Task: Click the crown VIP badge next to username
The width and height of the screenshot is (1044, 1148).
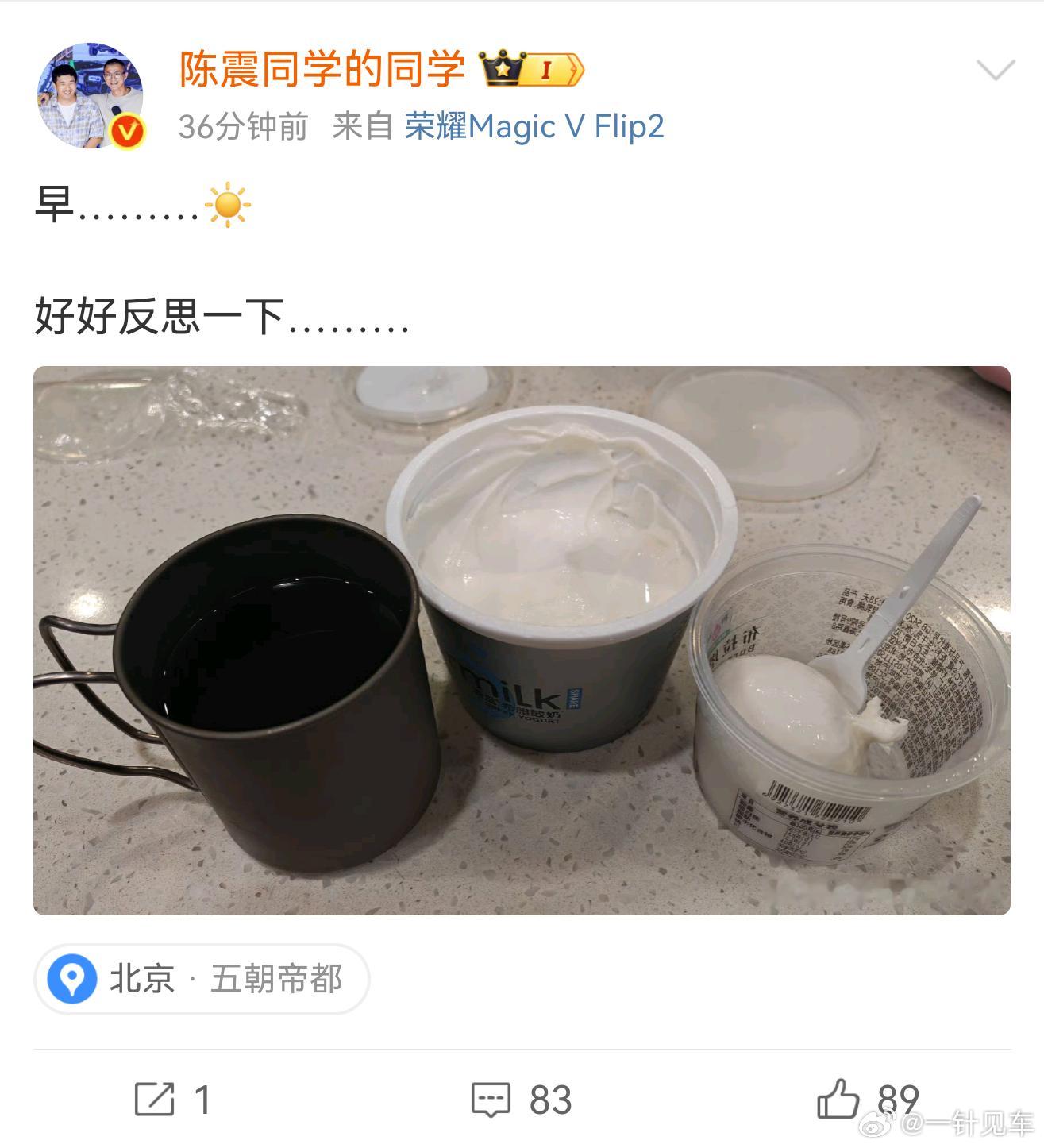Action: coord(500,70)
